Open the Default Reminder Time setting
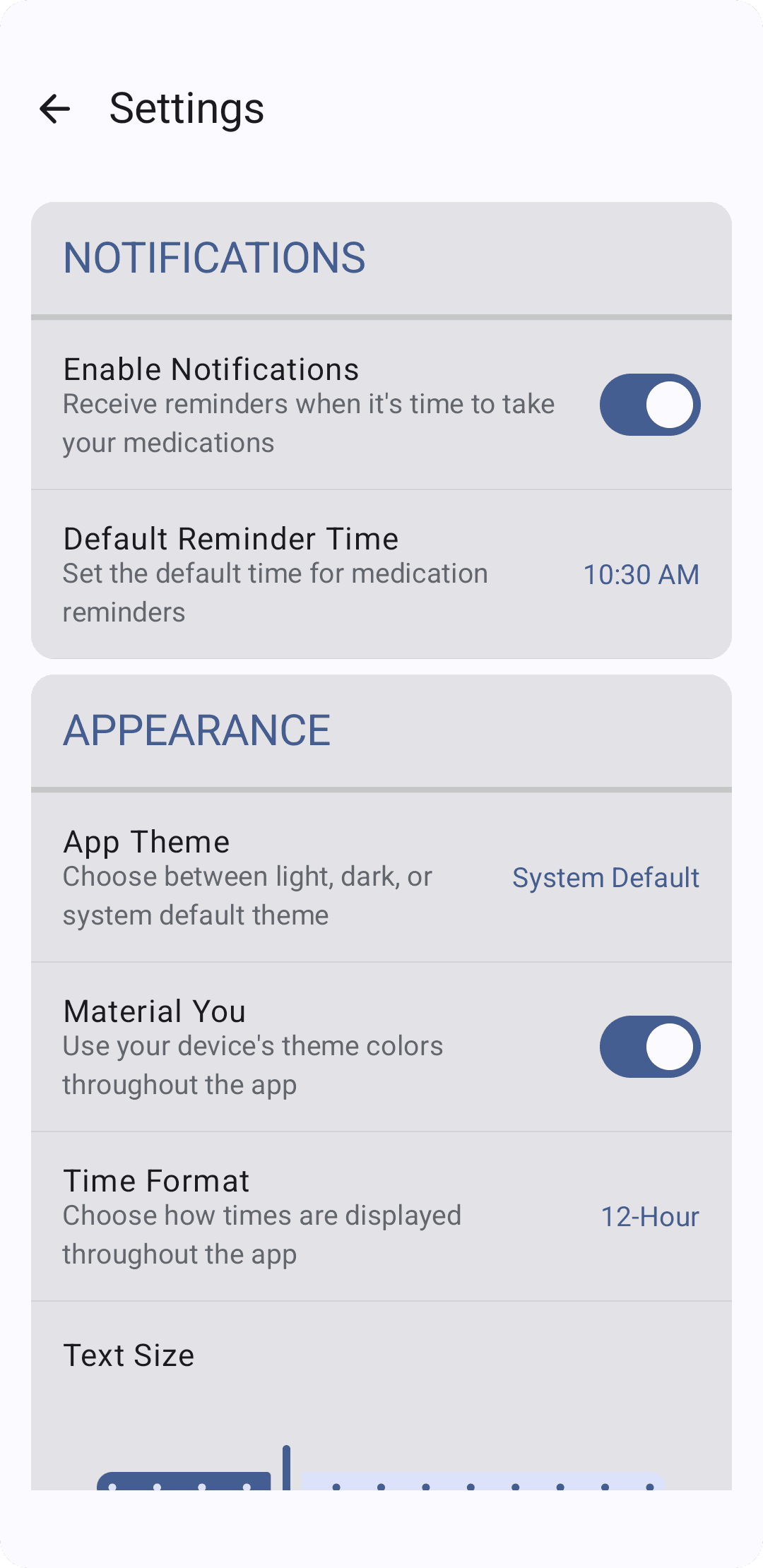 283,574
